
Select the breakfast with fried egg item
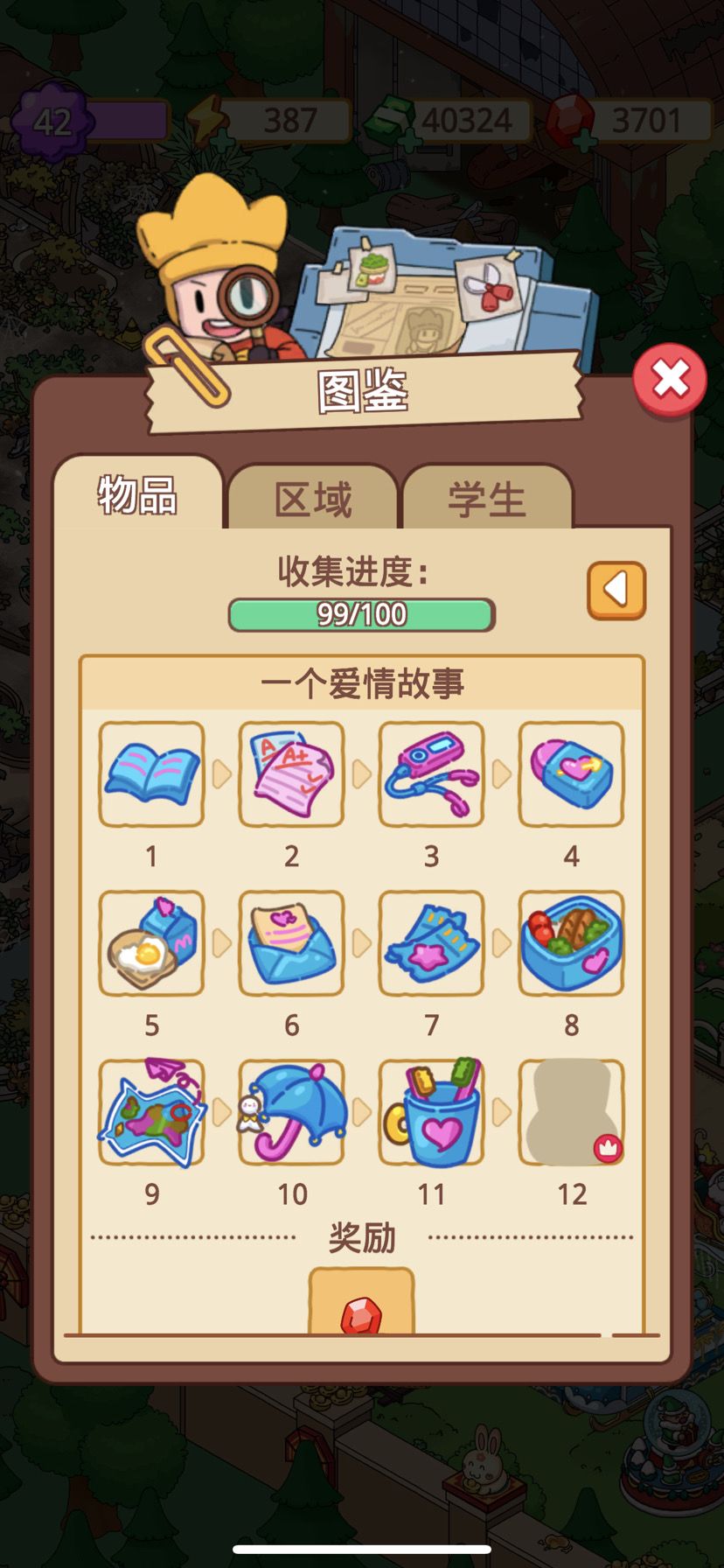tap(150, 942)
